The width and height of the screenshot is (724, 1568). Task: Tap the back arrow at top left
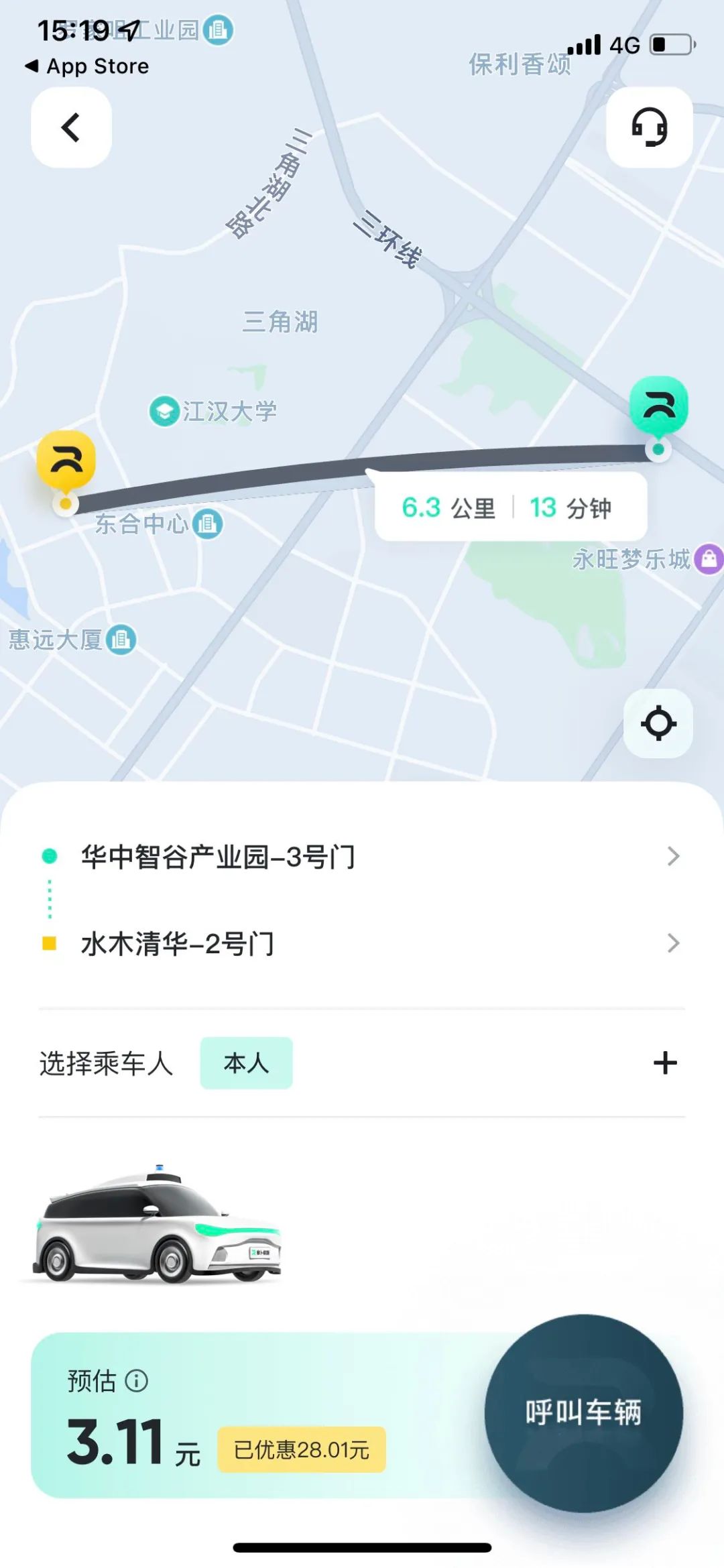tap(70, 129)
